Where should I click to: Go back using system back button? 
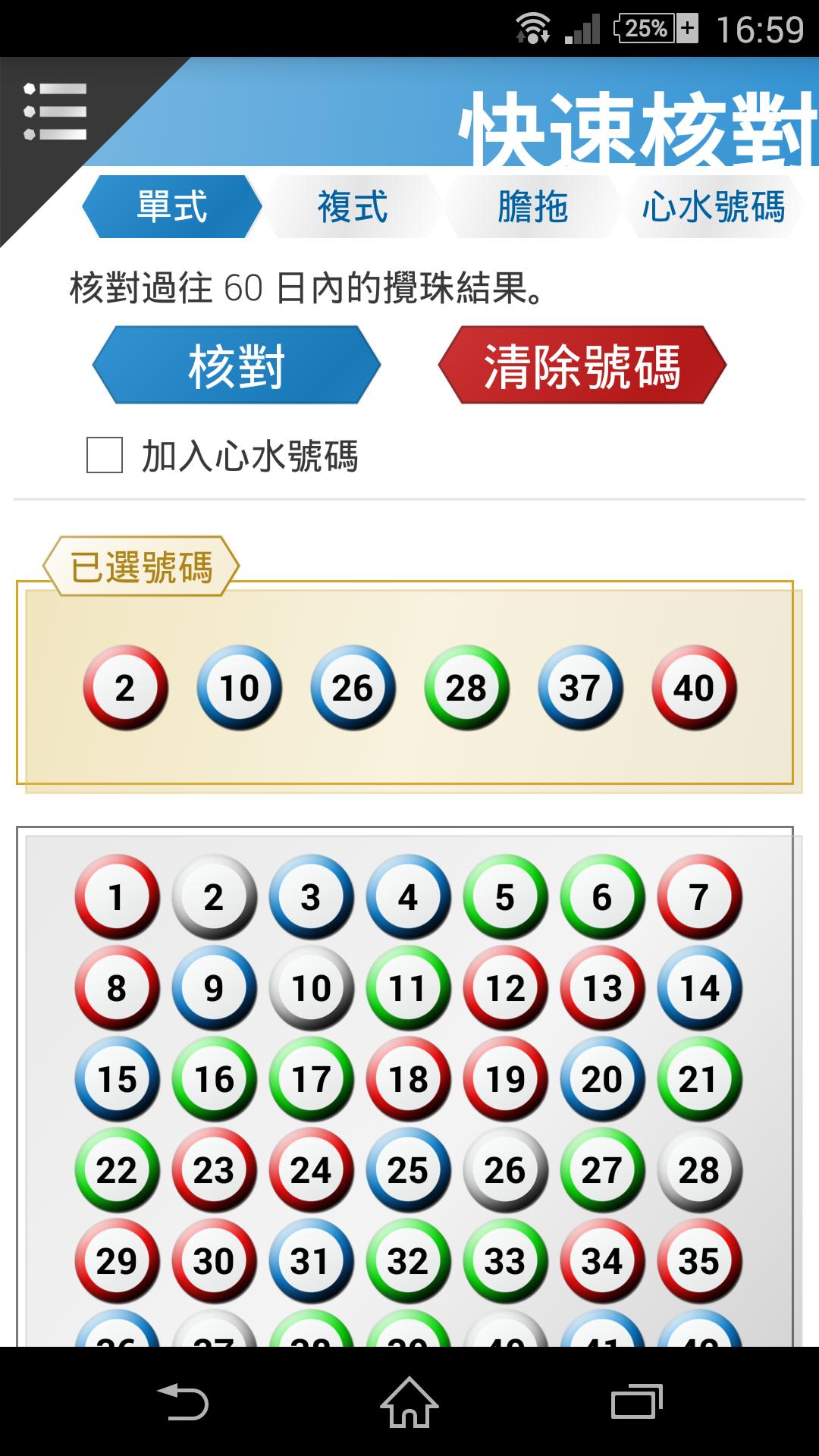tap(182, 1401)
